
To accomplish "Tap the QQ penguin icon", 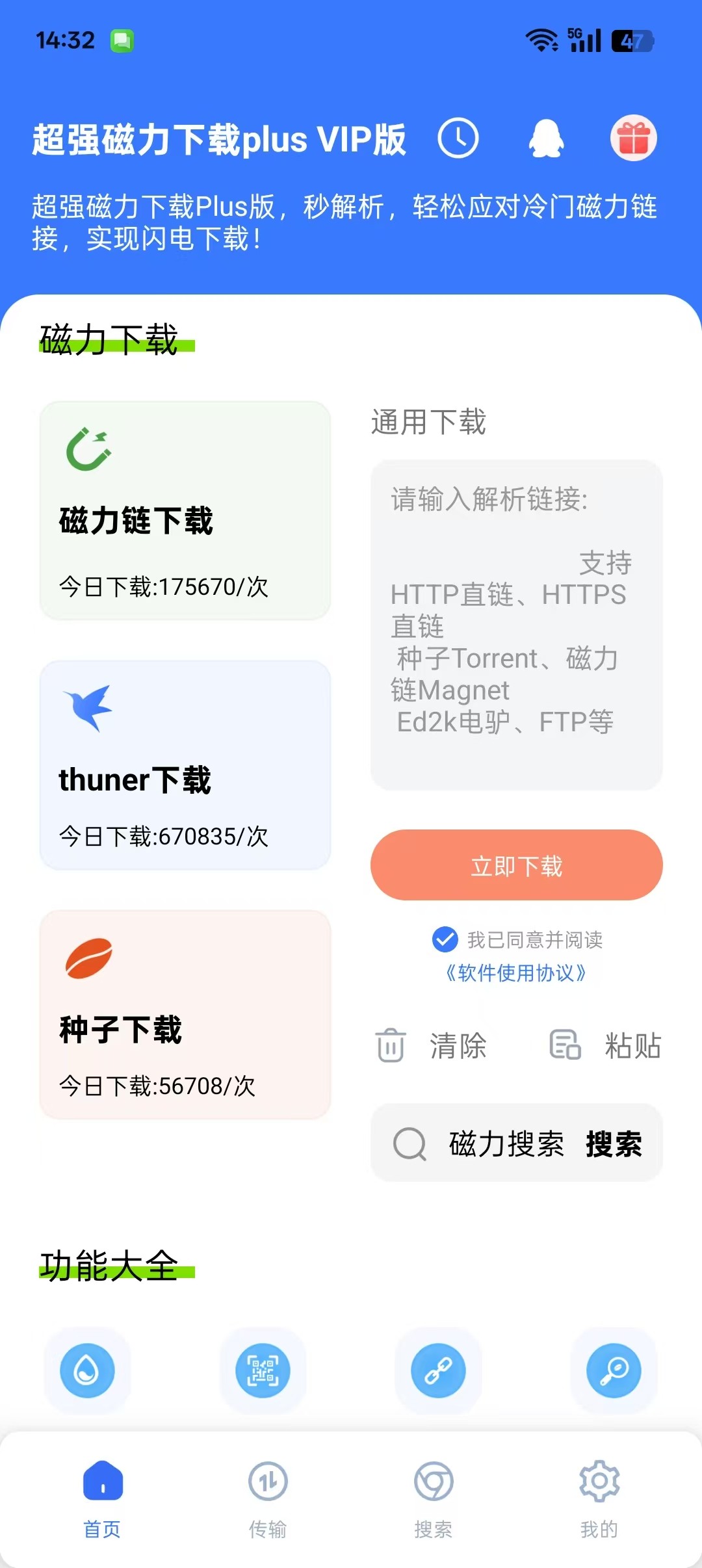I will pos(546,138).
